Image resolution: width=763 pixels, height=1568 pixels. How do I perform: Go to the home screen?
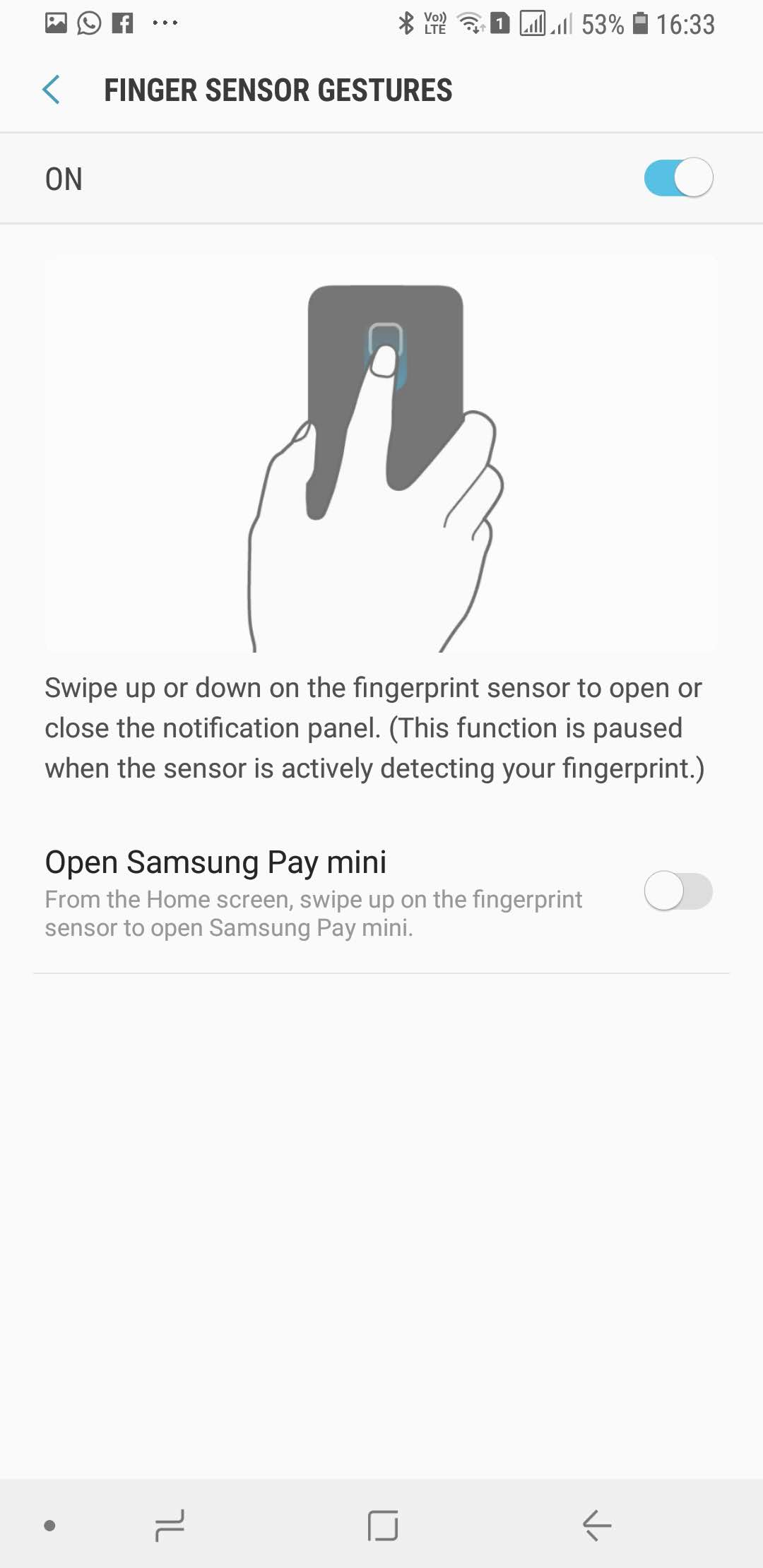(x=382, y=1525)
